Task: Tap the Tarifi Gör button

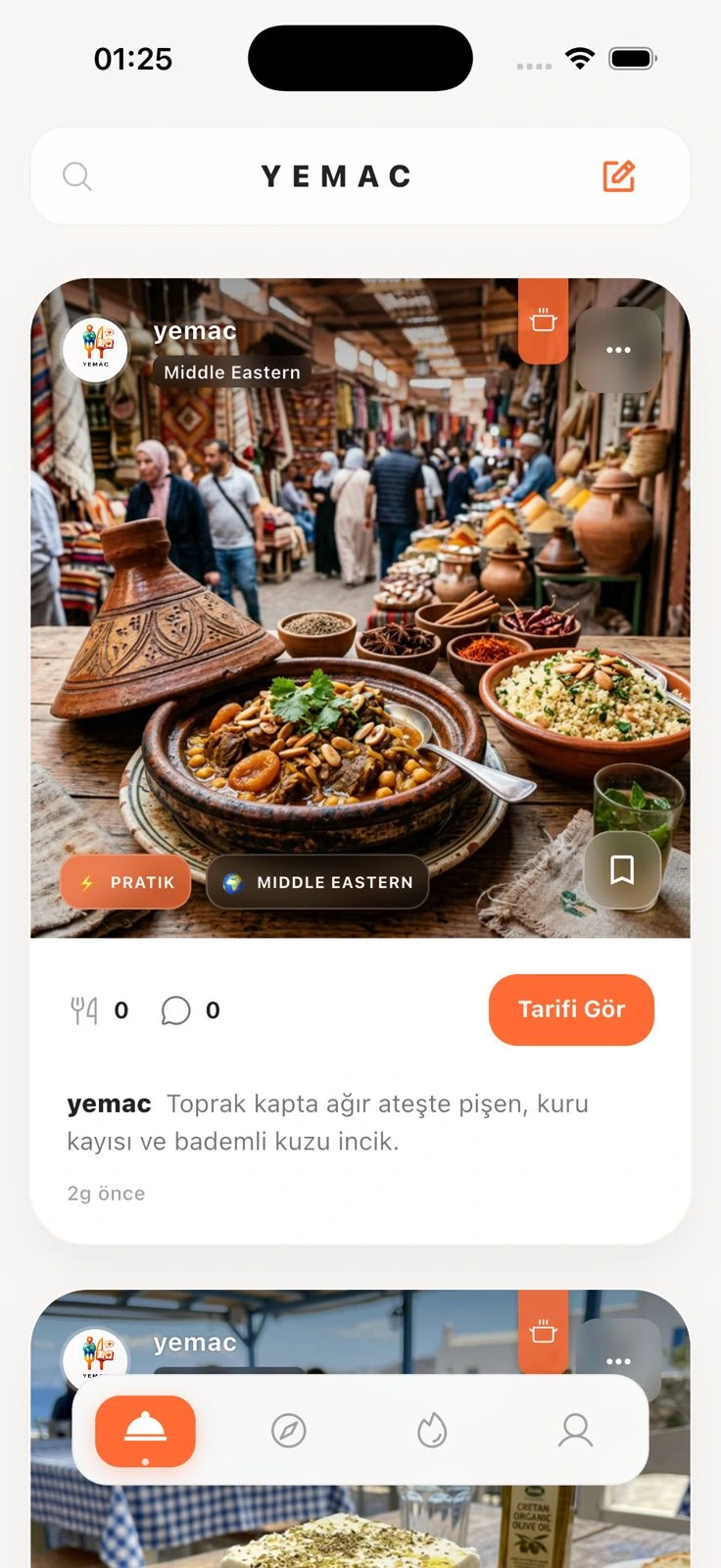Action: [x=571, y=1009]
